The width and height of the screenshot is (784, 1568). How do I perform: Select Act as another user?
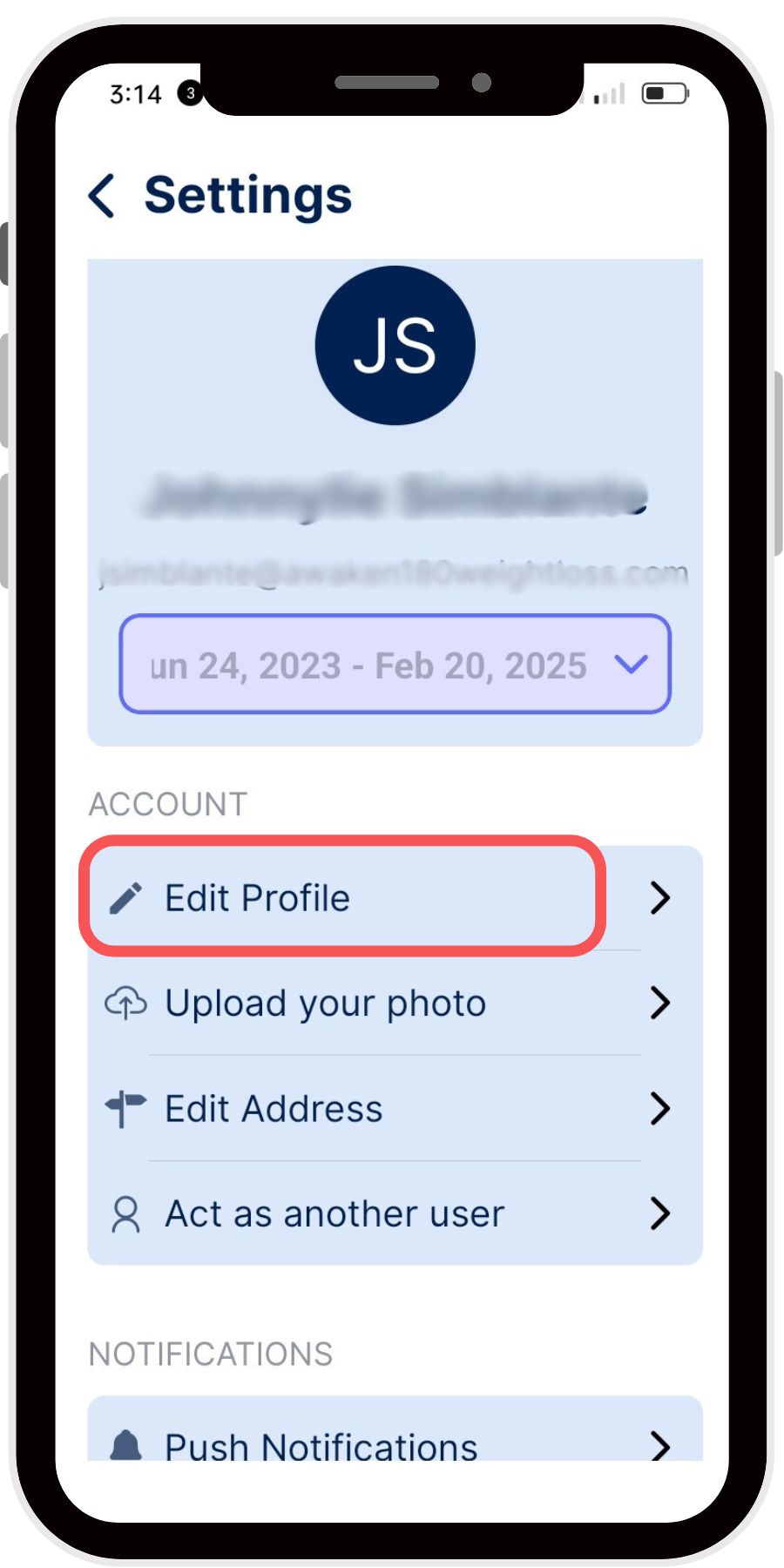[394, 1213]
